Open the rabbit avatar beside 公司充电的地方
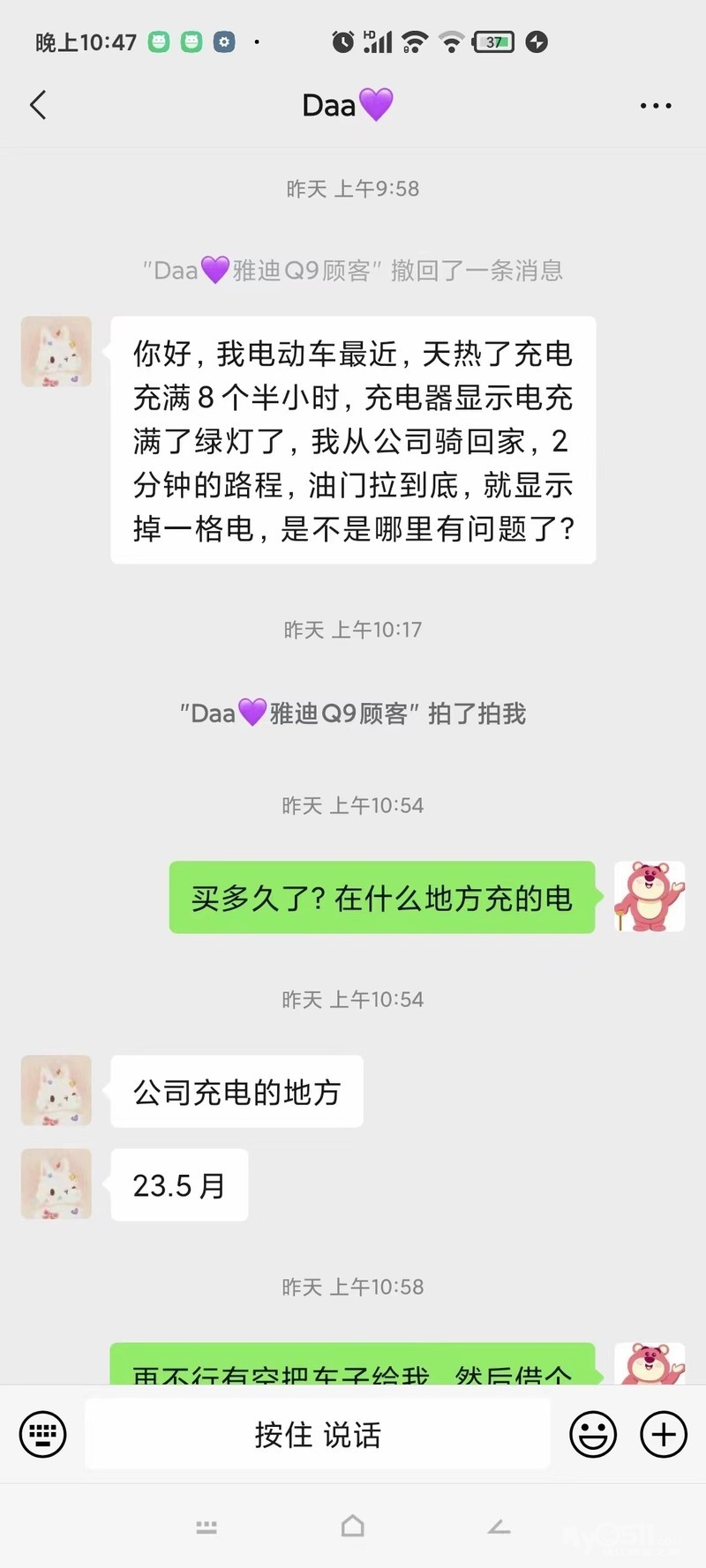The height and width of the screenshot is (1568, 706). click(x=56, y=1091)
